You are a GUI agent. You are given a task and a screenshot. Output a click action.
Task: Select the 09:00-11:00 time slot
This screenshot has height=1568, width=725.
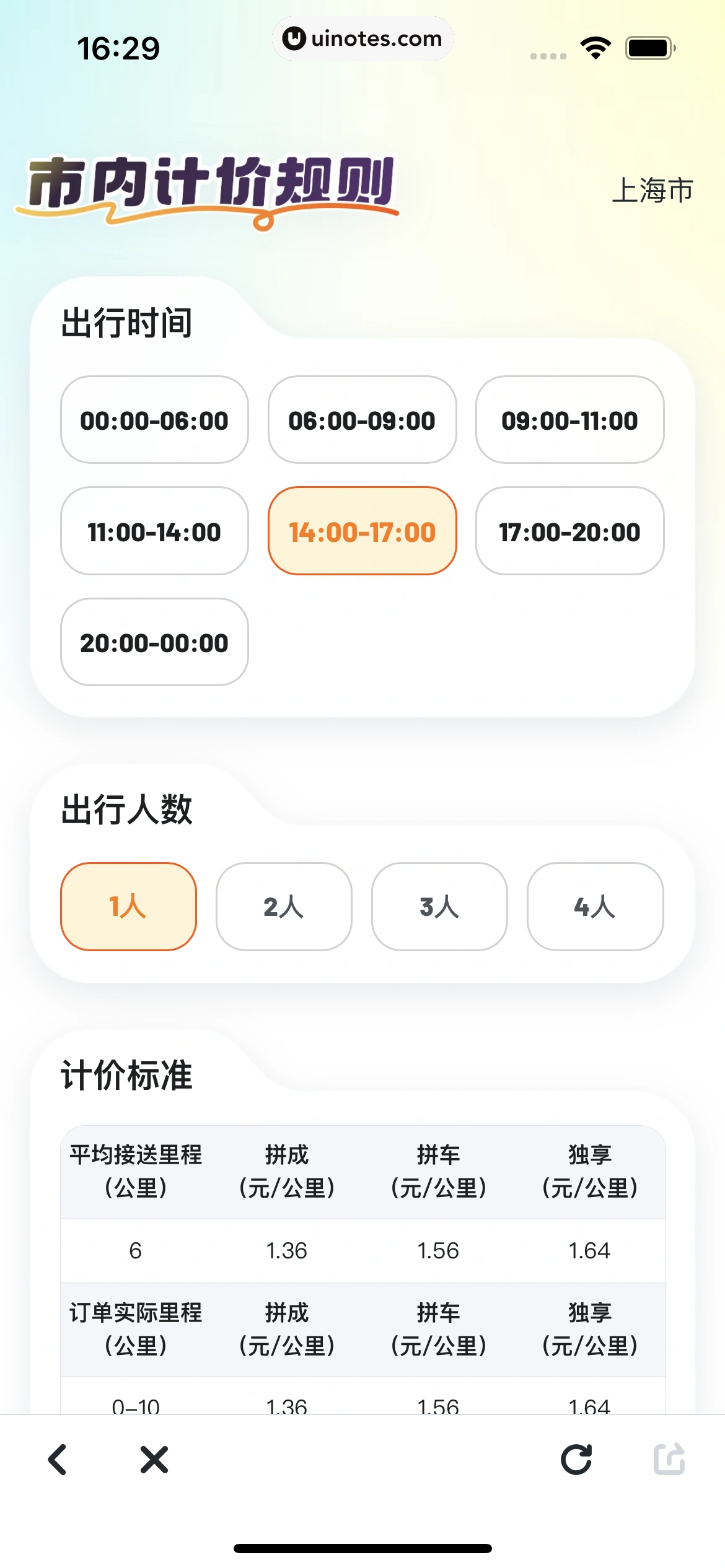570,420
